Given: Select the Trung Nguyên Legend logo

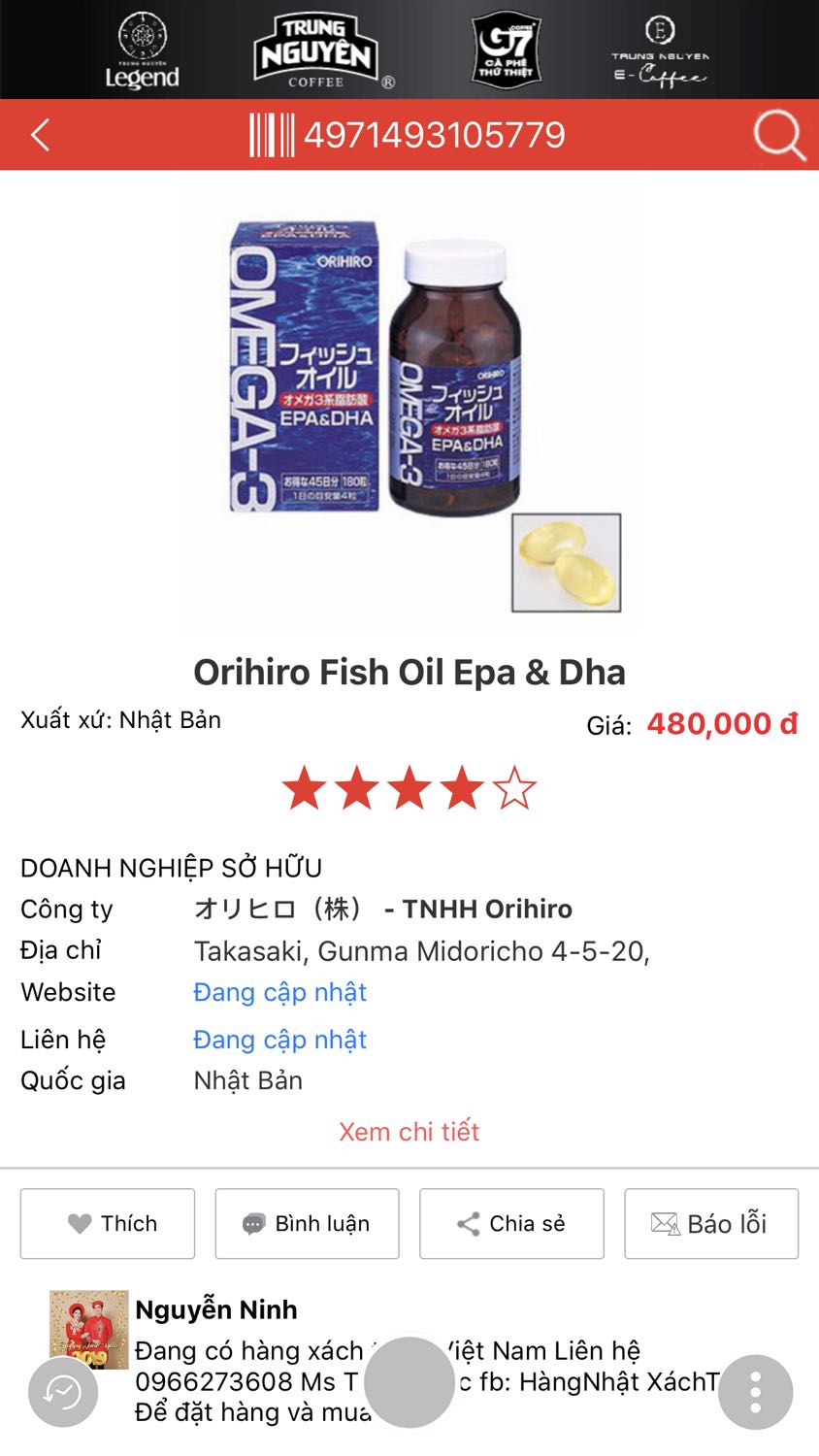Looking at the screenshot, I should point(143,49).
